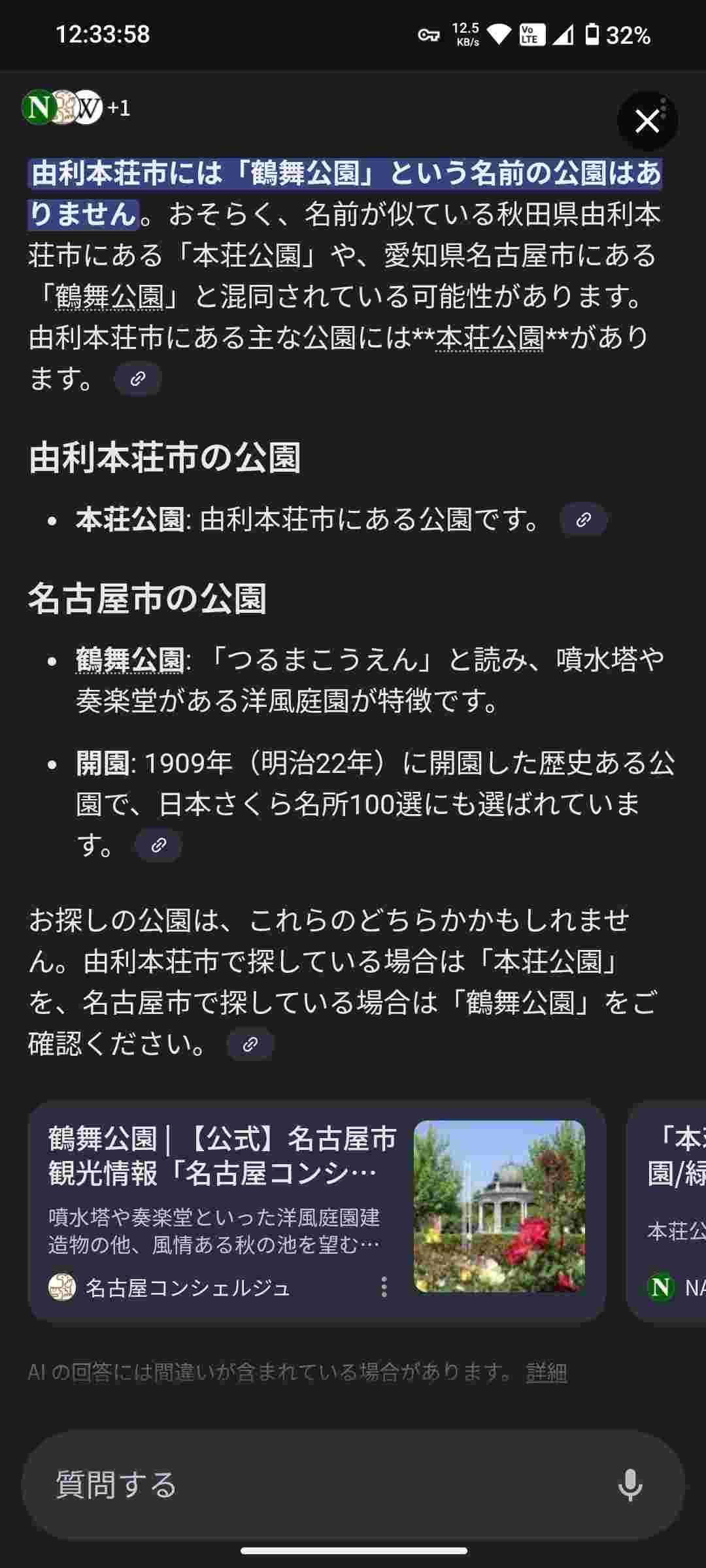Tap underlined 鶴舞公園 in the intro paragraph
The image size is (706, 1568).
point(109,296)
